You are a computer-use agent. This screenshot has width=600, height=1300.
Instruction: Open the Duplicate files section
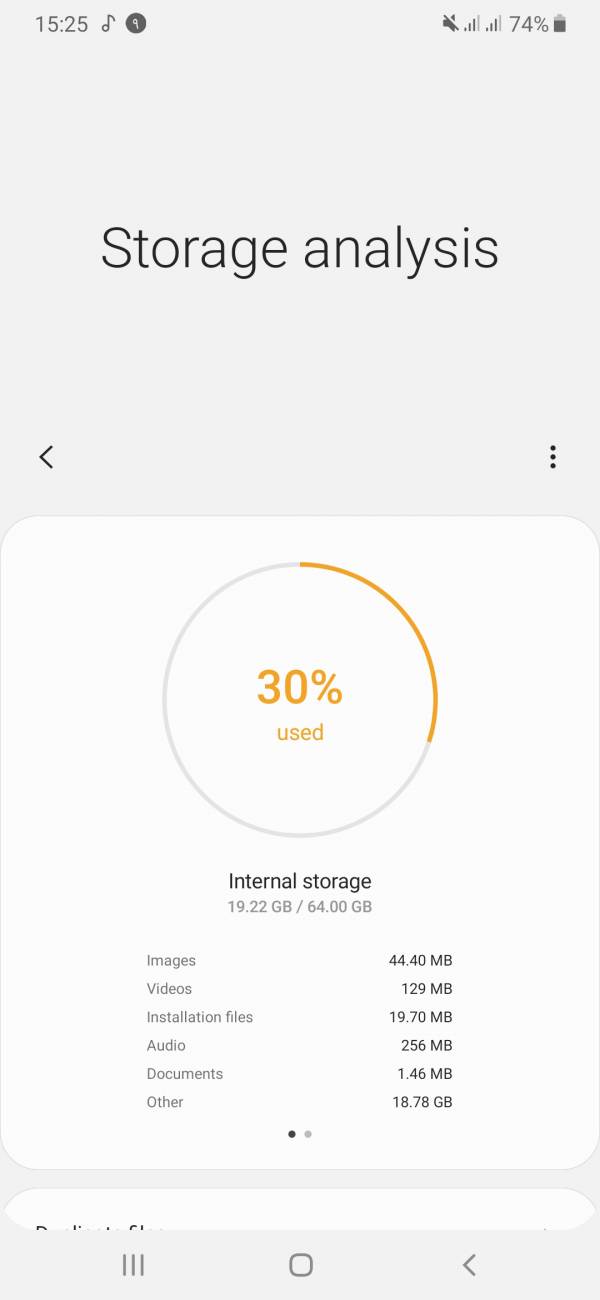tap(300, 1222)
